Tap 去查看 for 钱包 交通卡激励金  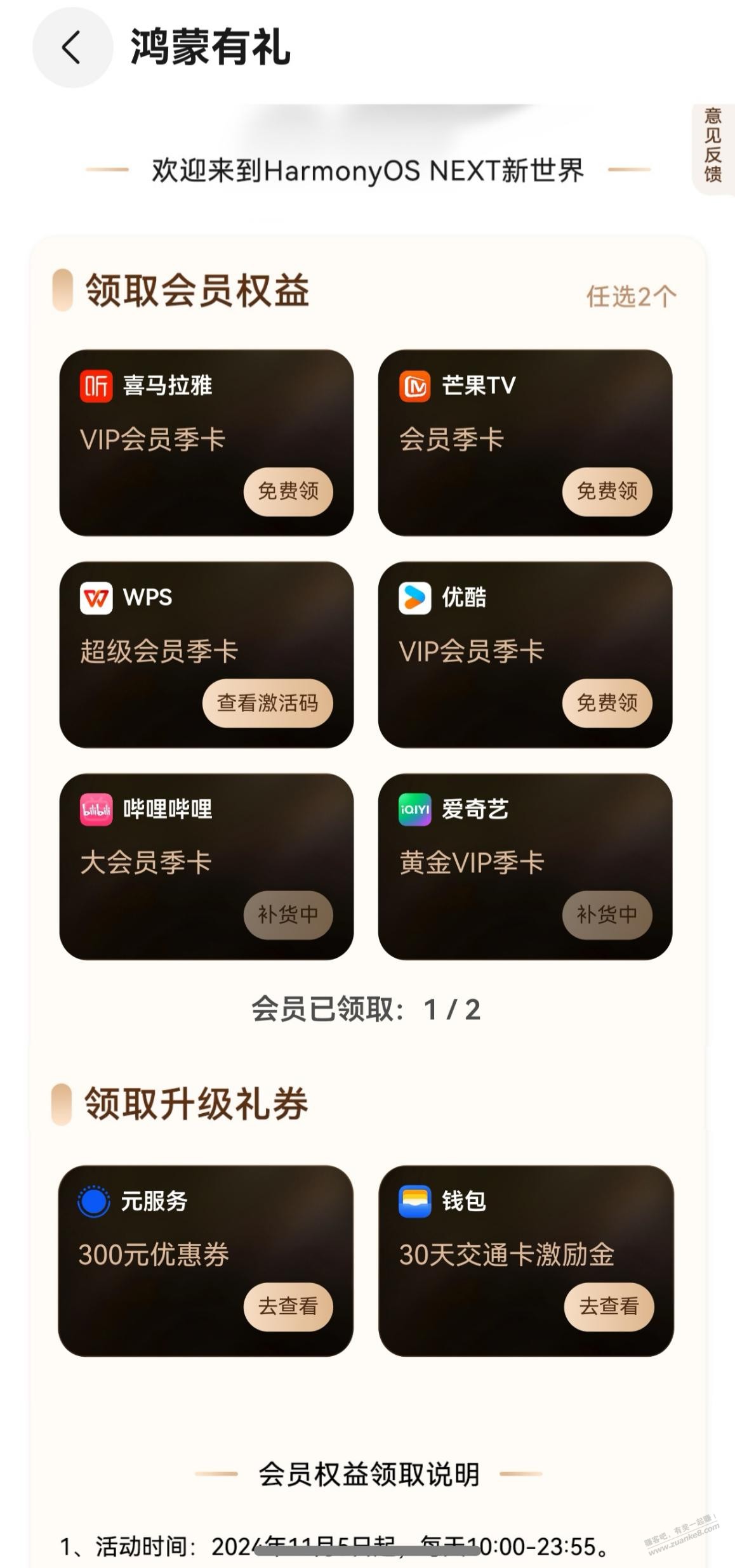(608, 1306)
